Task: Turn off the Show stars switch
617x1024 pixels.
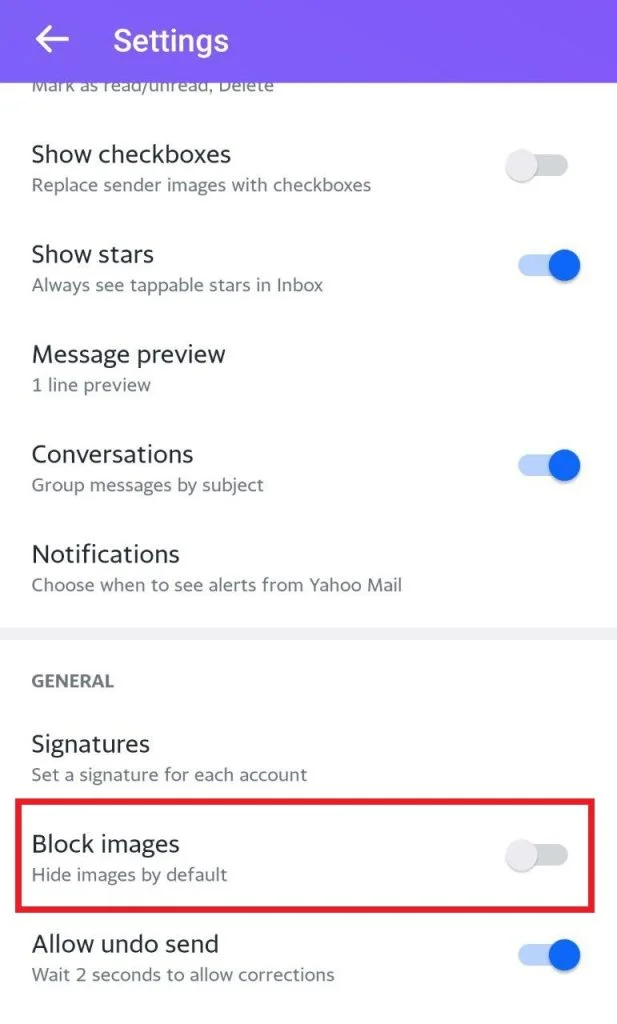Action: [x=549, y=266]
